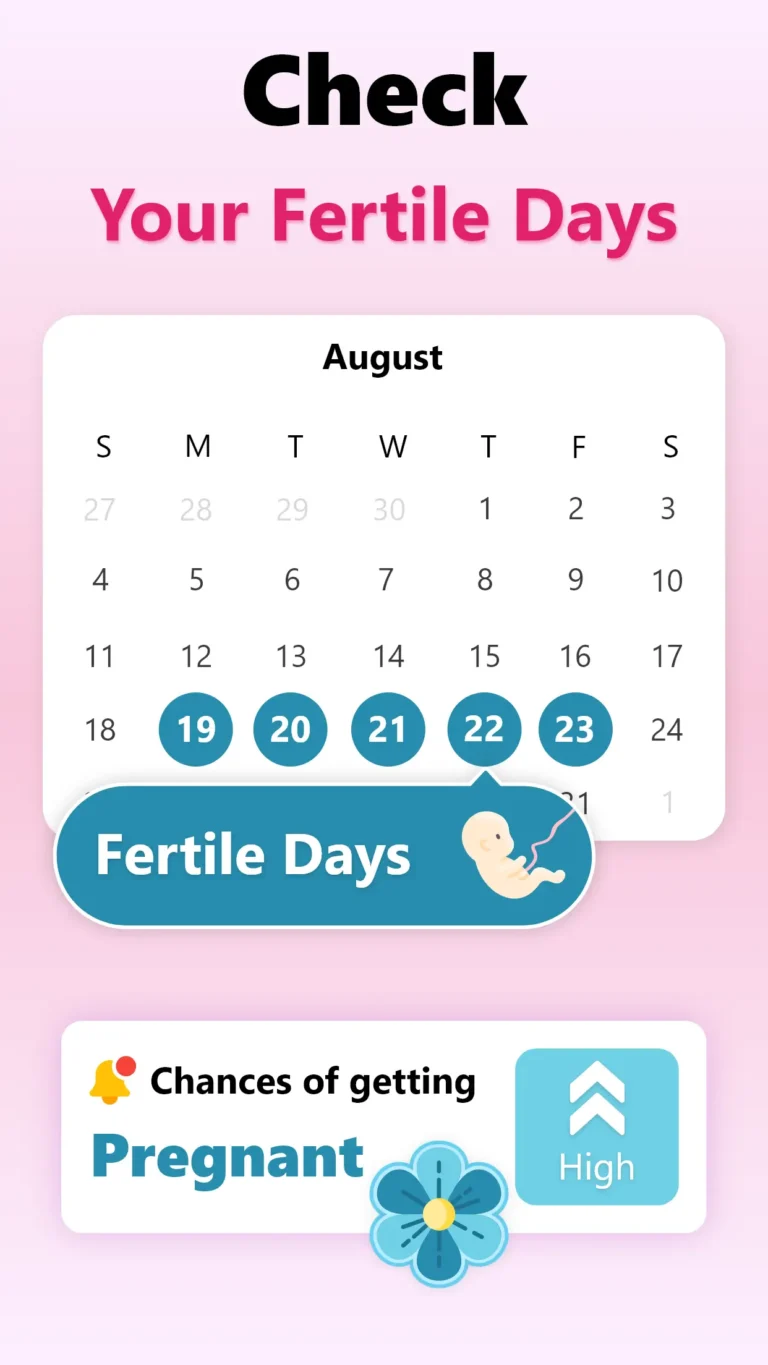Viewport: 768px width, 1365px height.
Task: Click the High chance level indicator
Action: tap(598, 1165)
